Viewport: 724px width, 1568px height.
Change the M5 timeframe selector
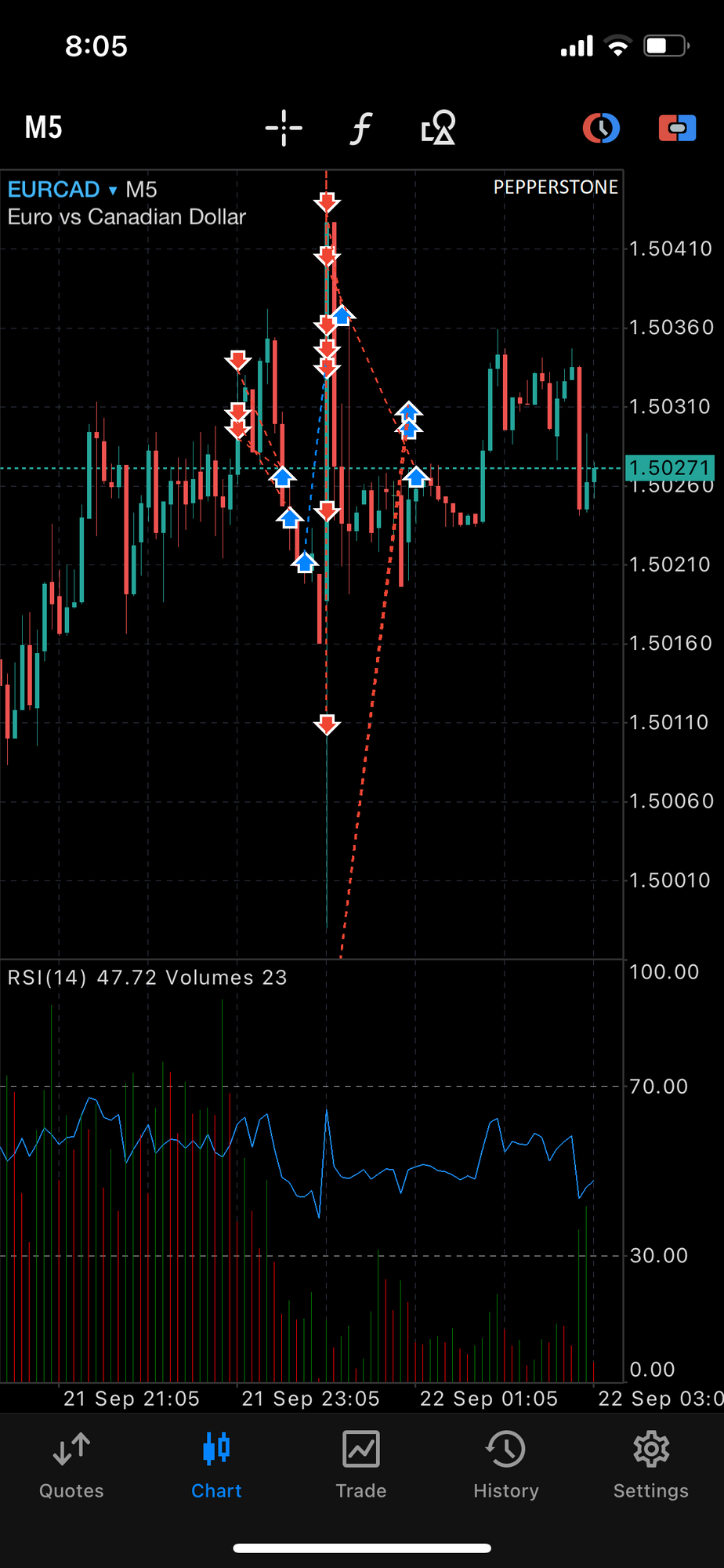[43, 128]
